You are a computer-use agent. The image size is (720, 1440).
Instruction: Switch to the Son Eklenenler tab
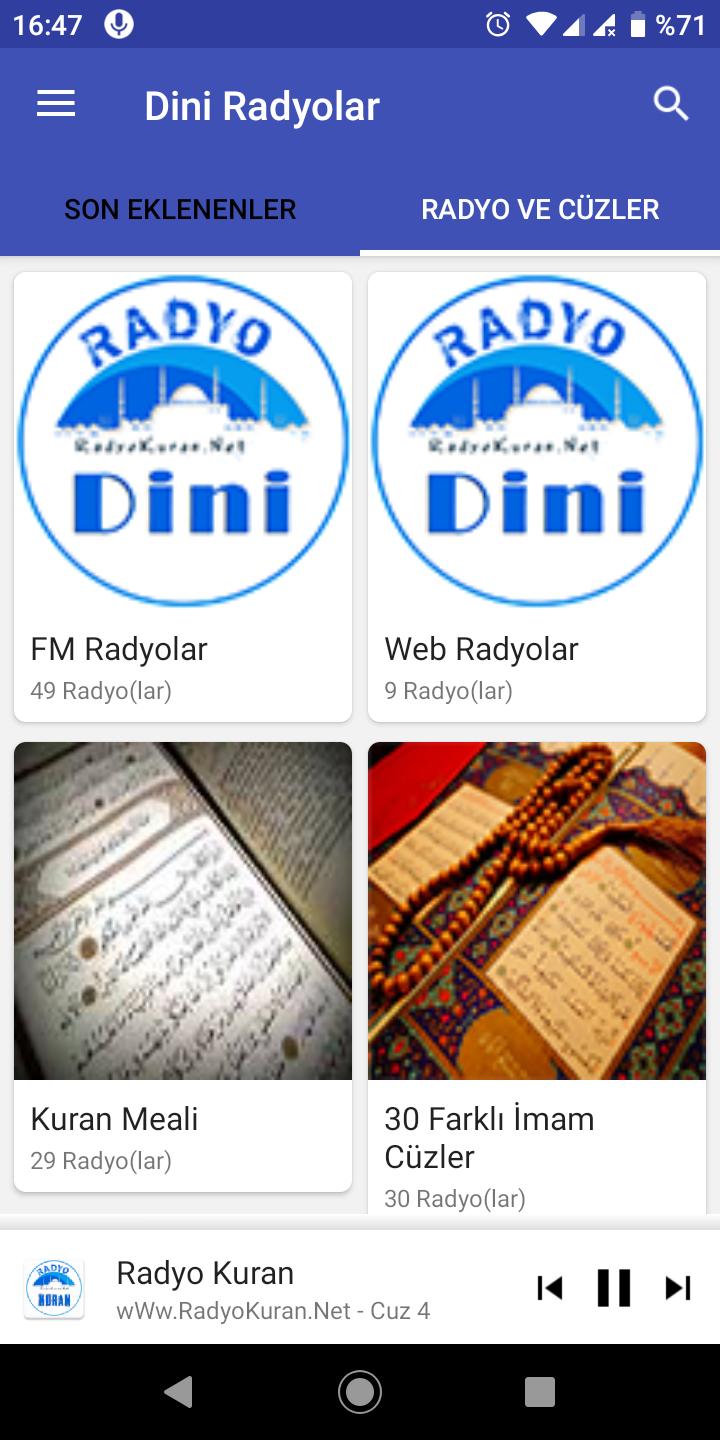pyautogui.click(x=180, y=210)
